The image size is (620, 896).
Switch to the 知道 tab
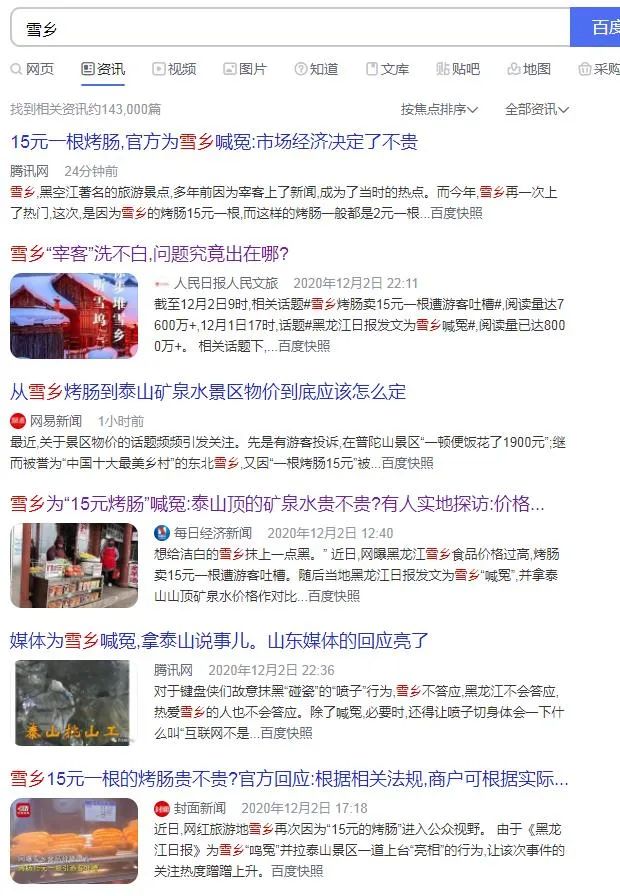[x=316, y=69]
